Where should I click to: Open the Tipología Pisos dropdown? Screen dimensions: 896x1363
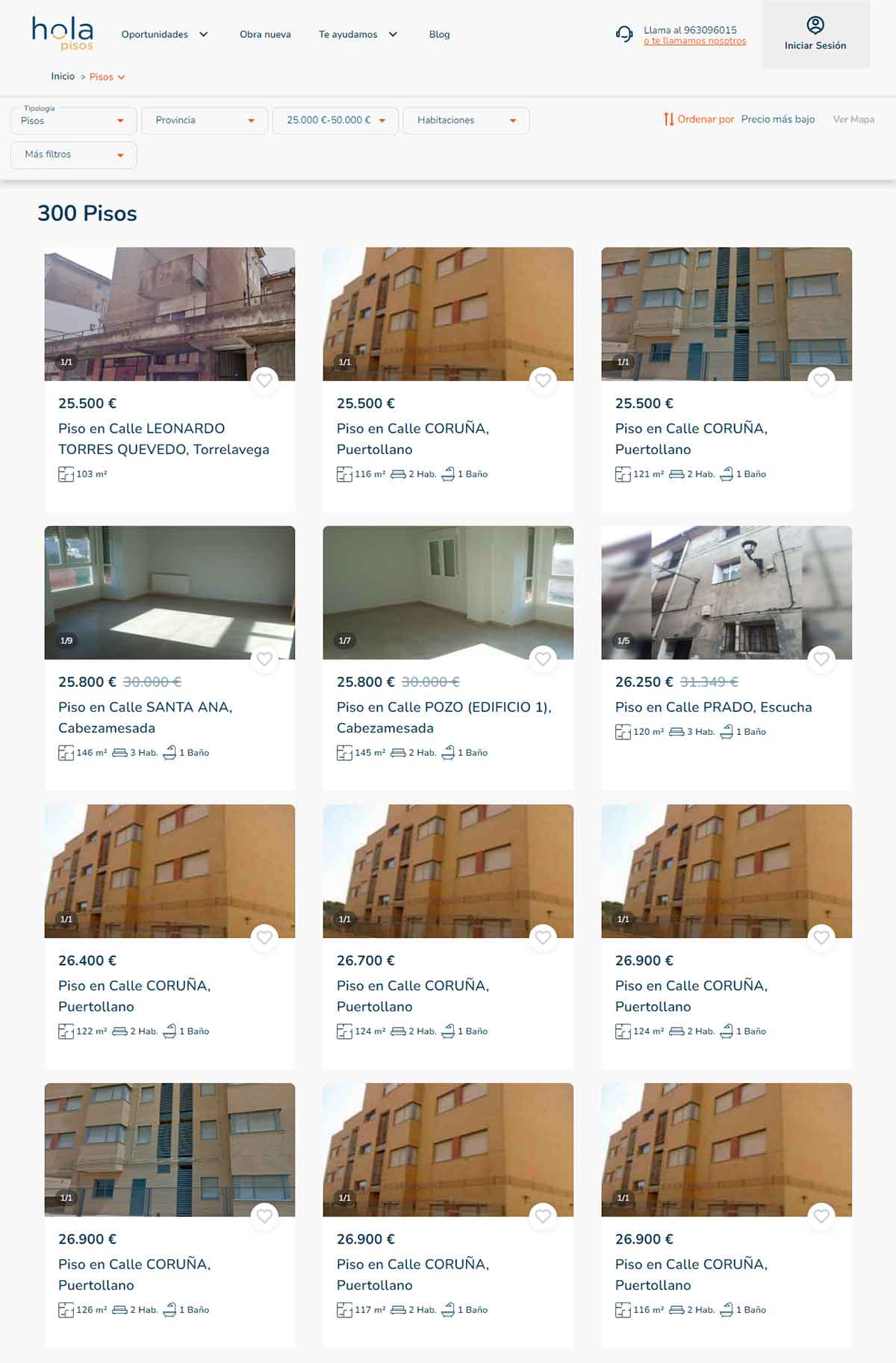[73, 120]
